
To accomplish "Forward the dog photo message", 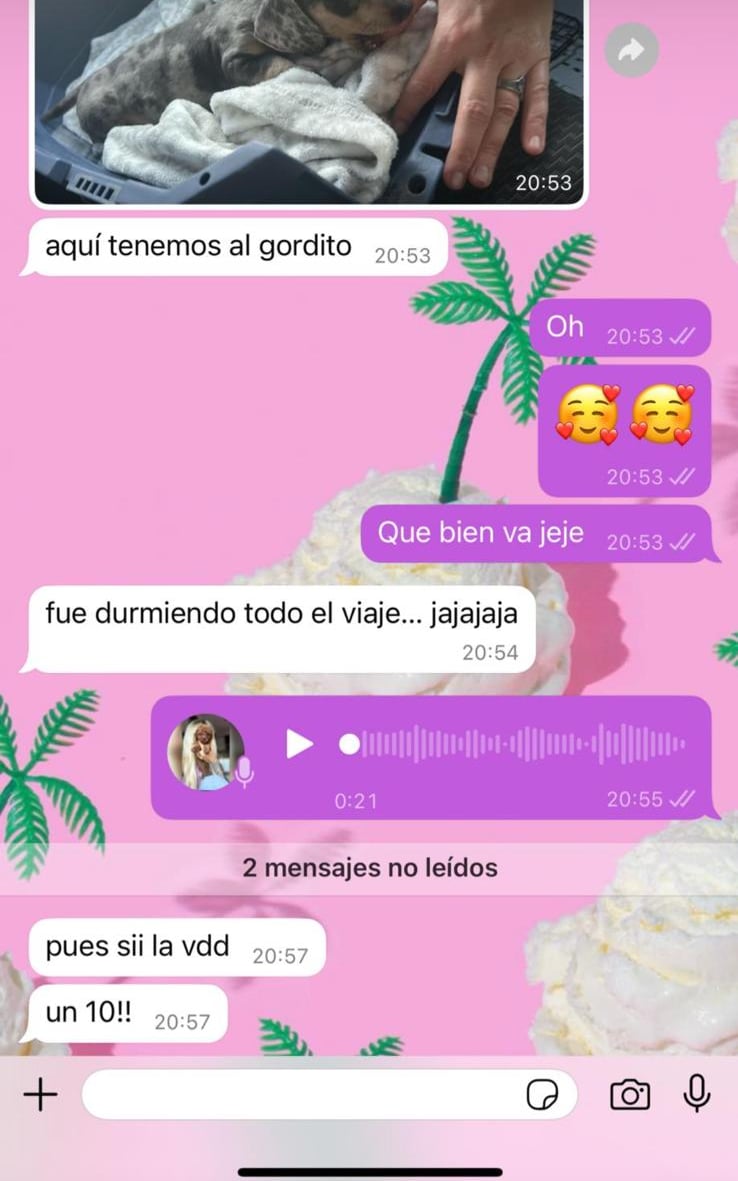I will click(x=632, y=50).
